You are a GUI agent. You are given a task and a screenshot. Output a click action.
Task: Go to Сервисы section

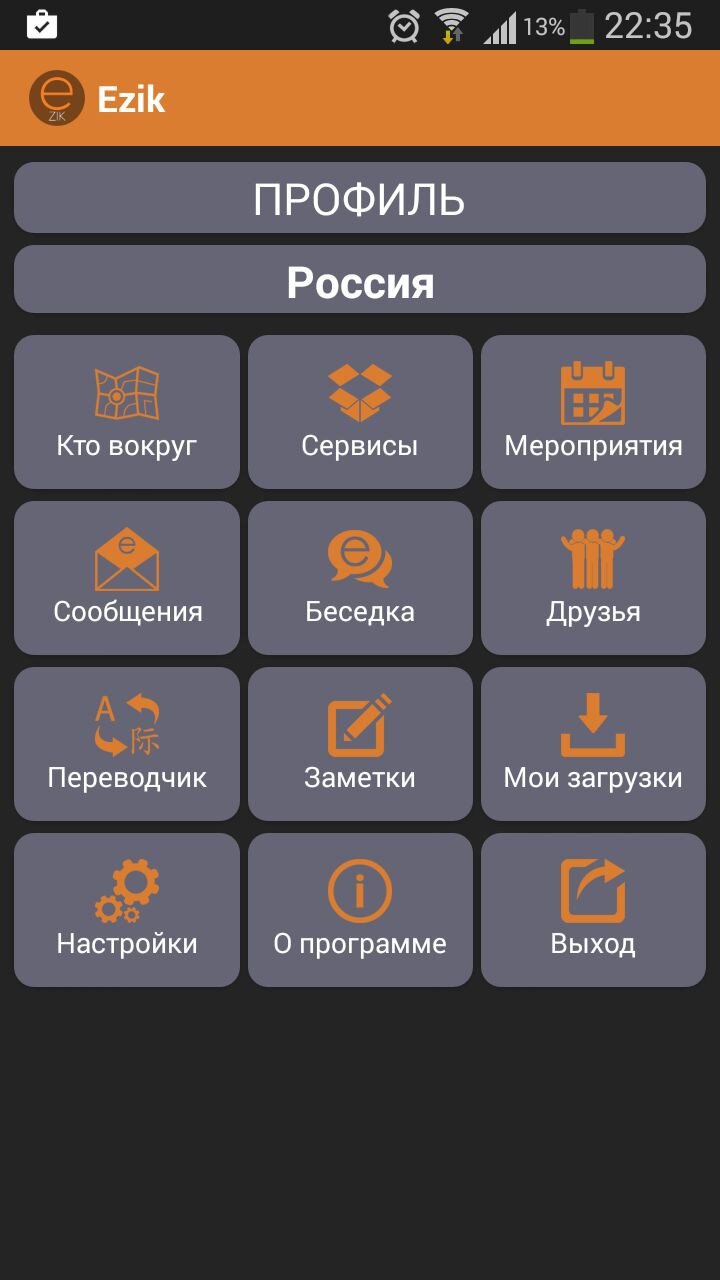(360, 412)
